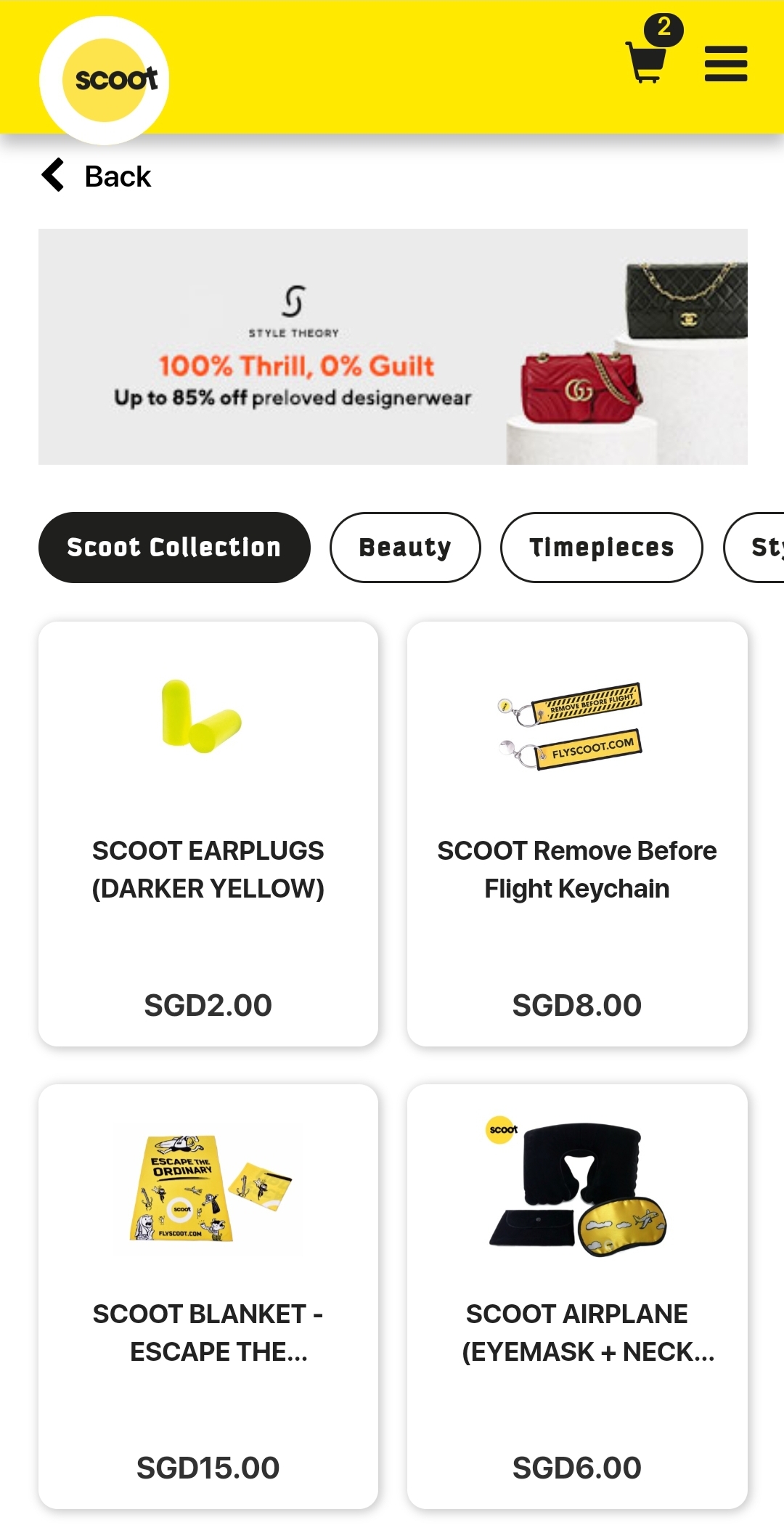The height and width of the screenshot is (1525, 784).
Task: Tap the partially visible Style category pill
Action: 759,547
